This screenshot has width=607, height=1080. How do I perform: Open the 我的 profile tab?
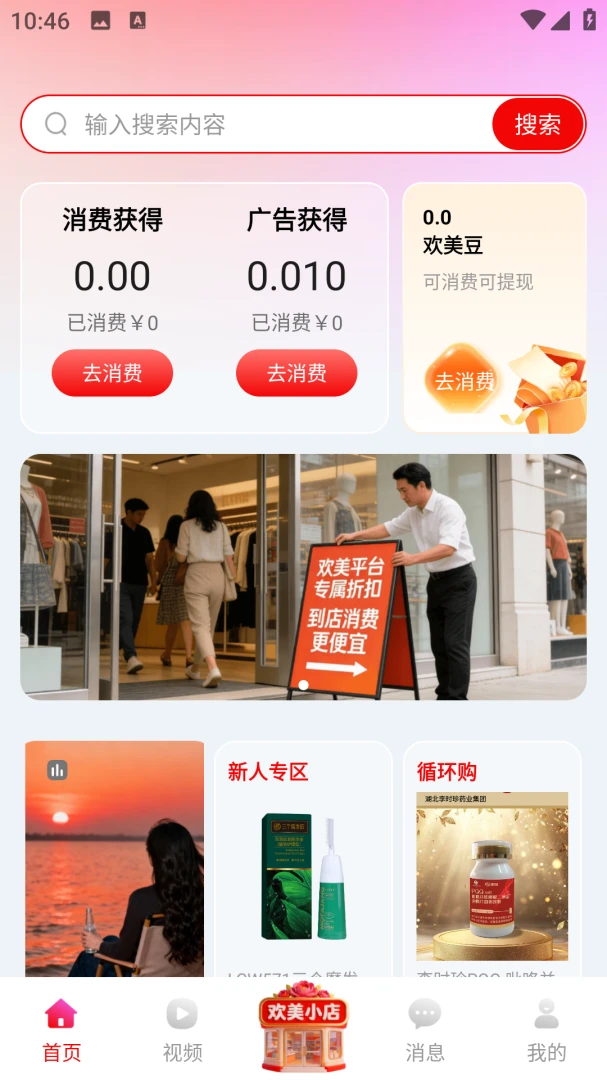click(x=546, y=1031)
